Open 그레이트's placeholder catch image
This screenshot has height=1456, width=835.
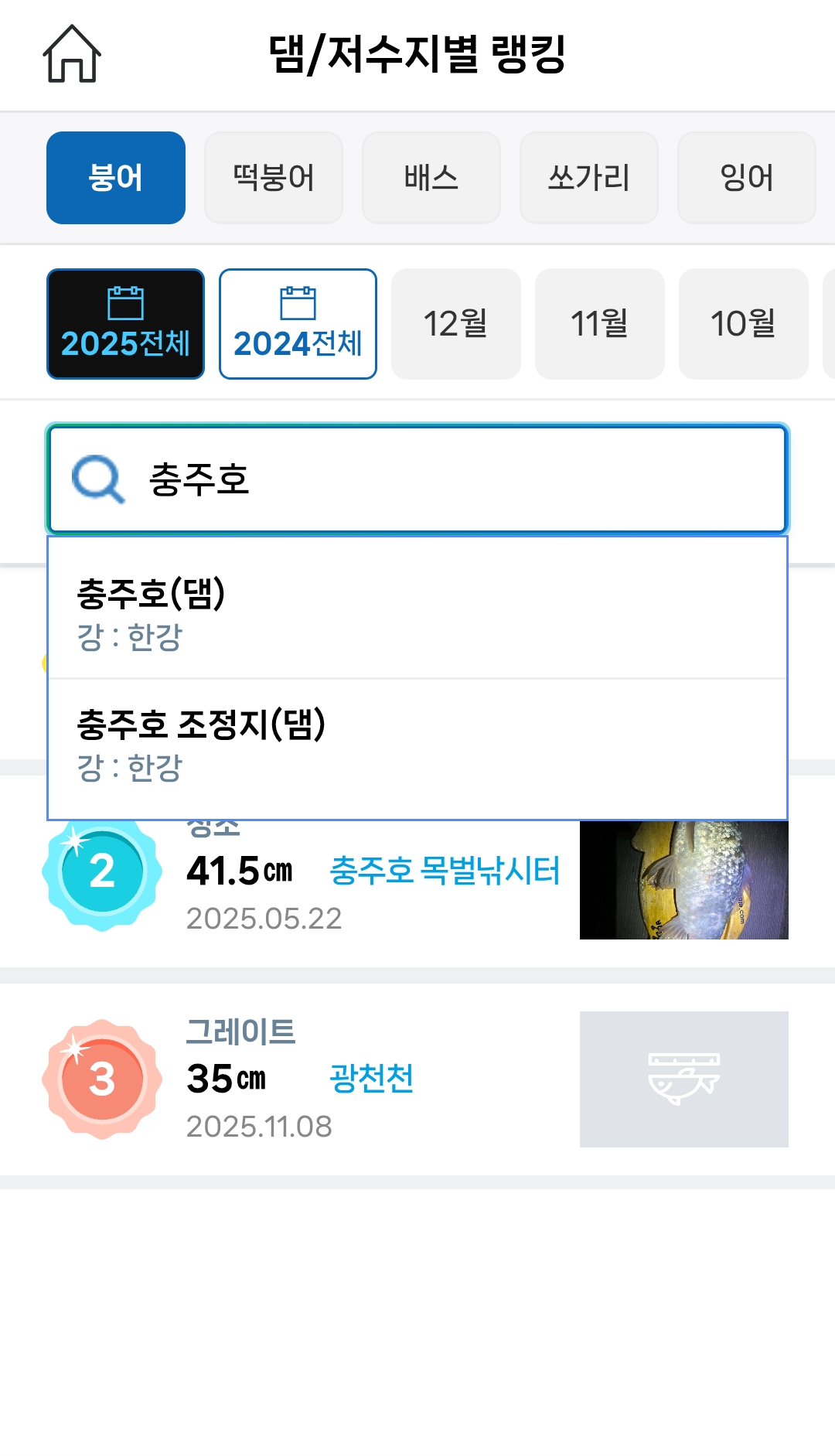[683, 1079]
